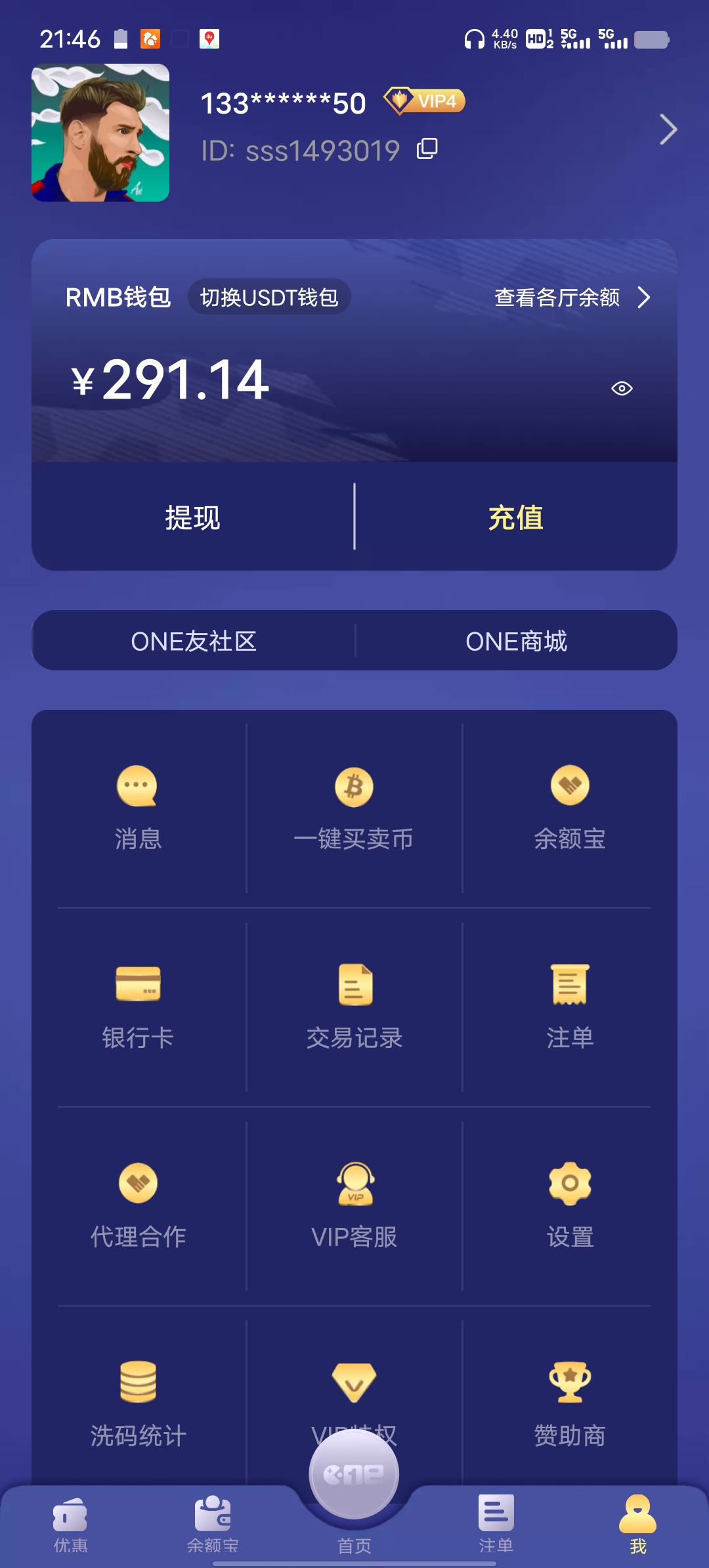The height and width of the screenshot is (1568, 709).
Task: Open 查看各厅余额 link
Action: pos(571,297)
